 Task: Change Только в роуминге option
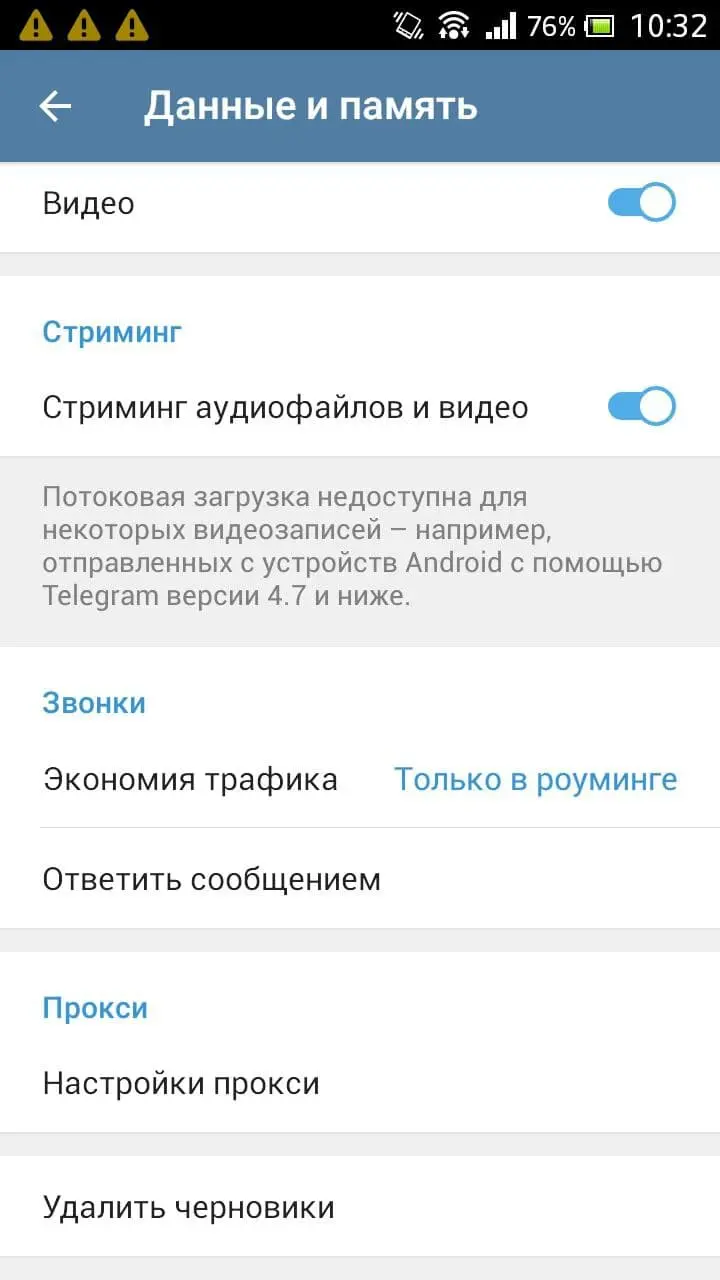pyautogui.click(x=536, y=779)
